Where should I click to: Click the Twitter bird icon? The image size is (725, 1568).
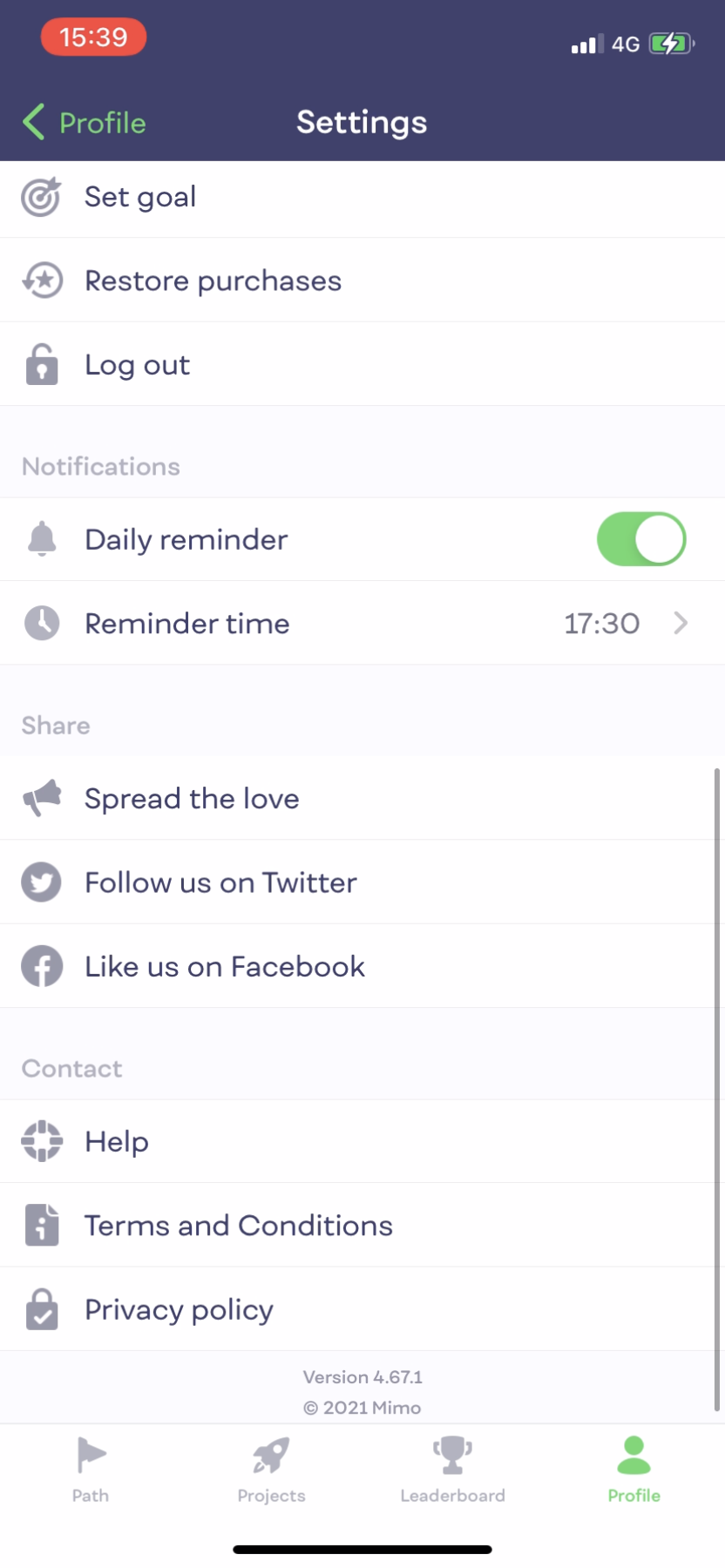[x=41, y=882]
